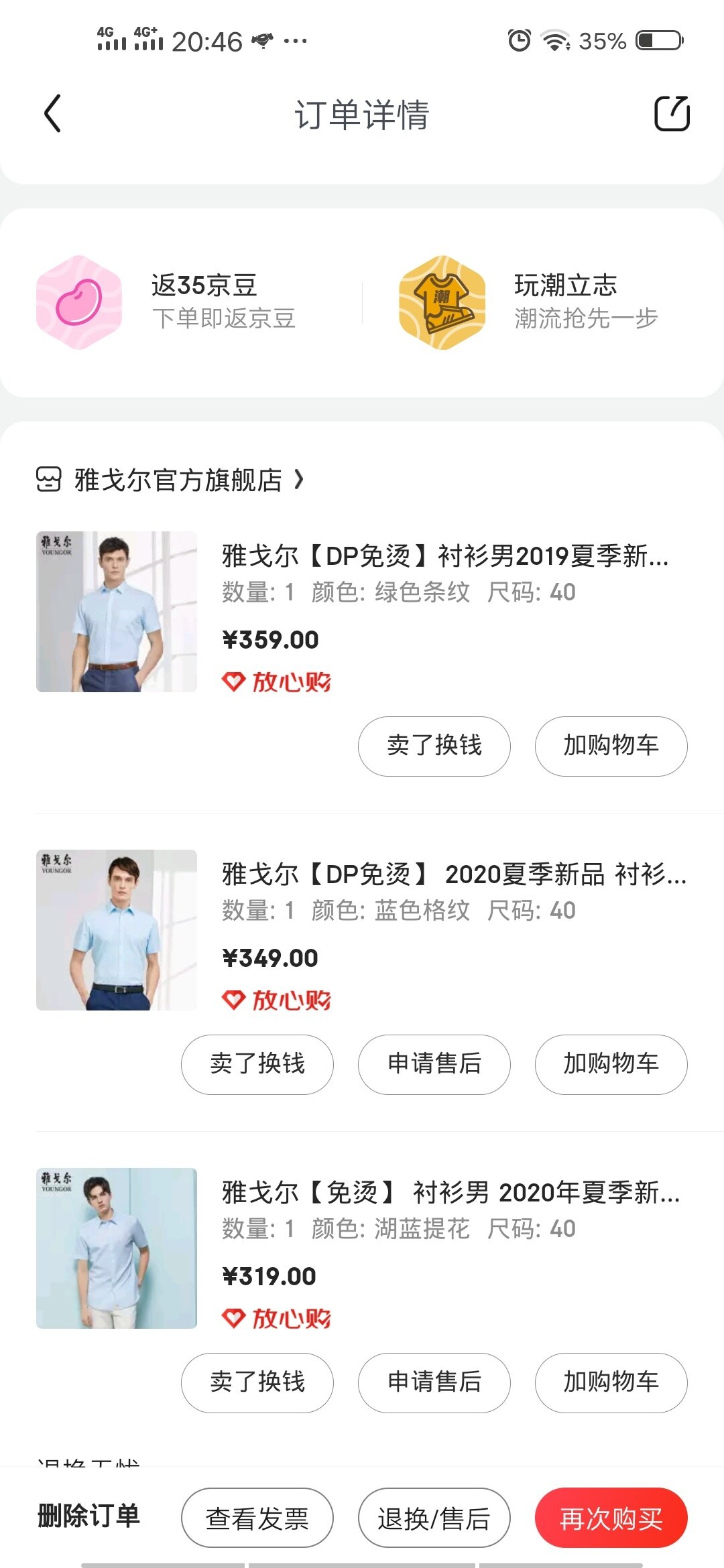
Task: Buy again with 再次购买
Action: tap(611, 1518)
